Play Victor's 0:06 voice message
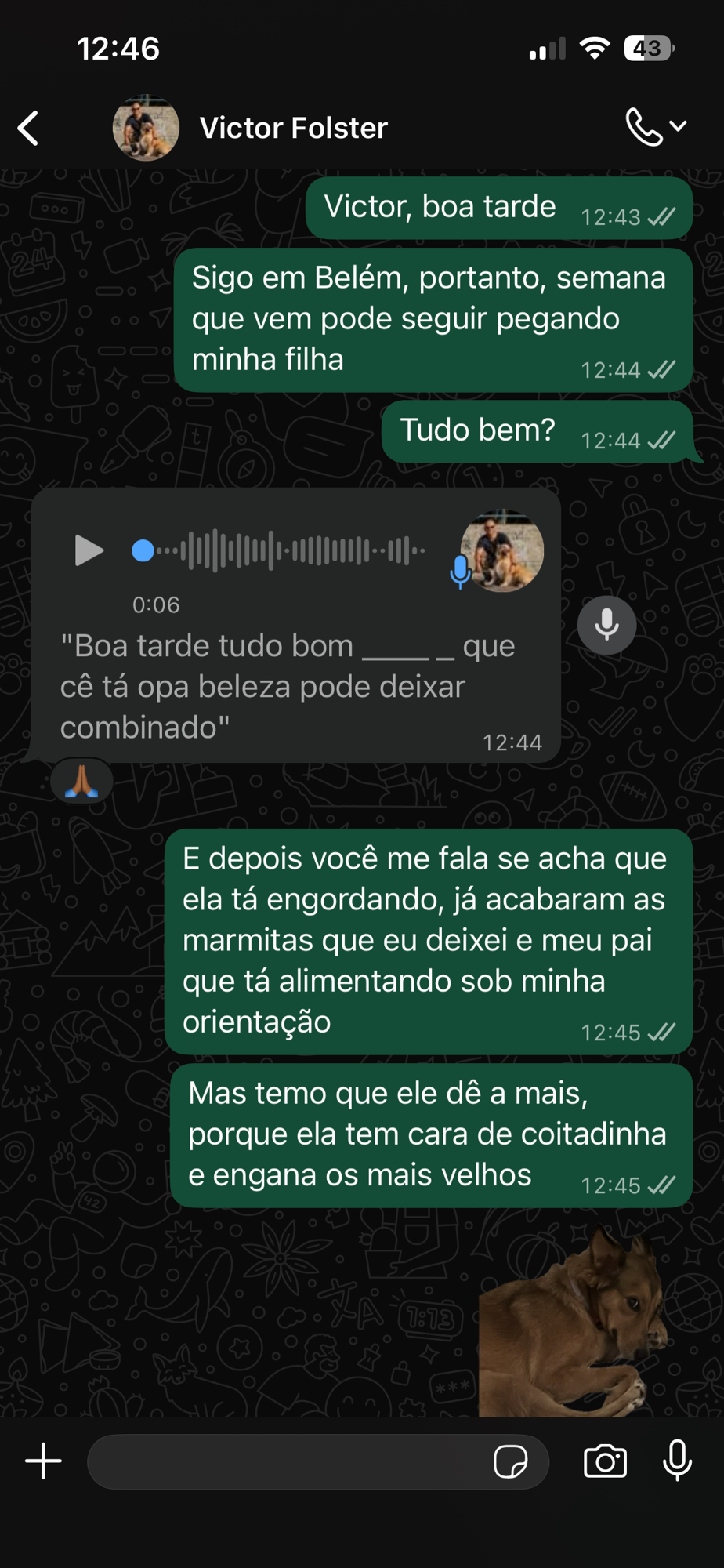 (89, 550)
